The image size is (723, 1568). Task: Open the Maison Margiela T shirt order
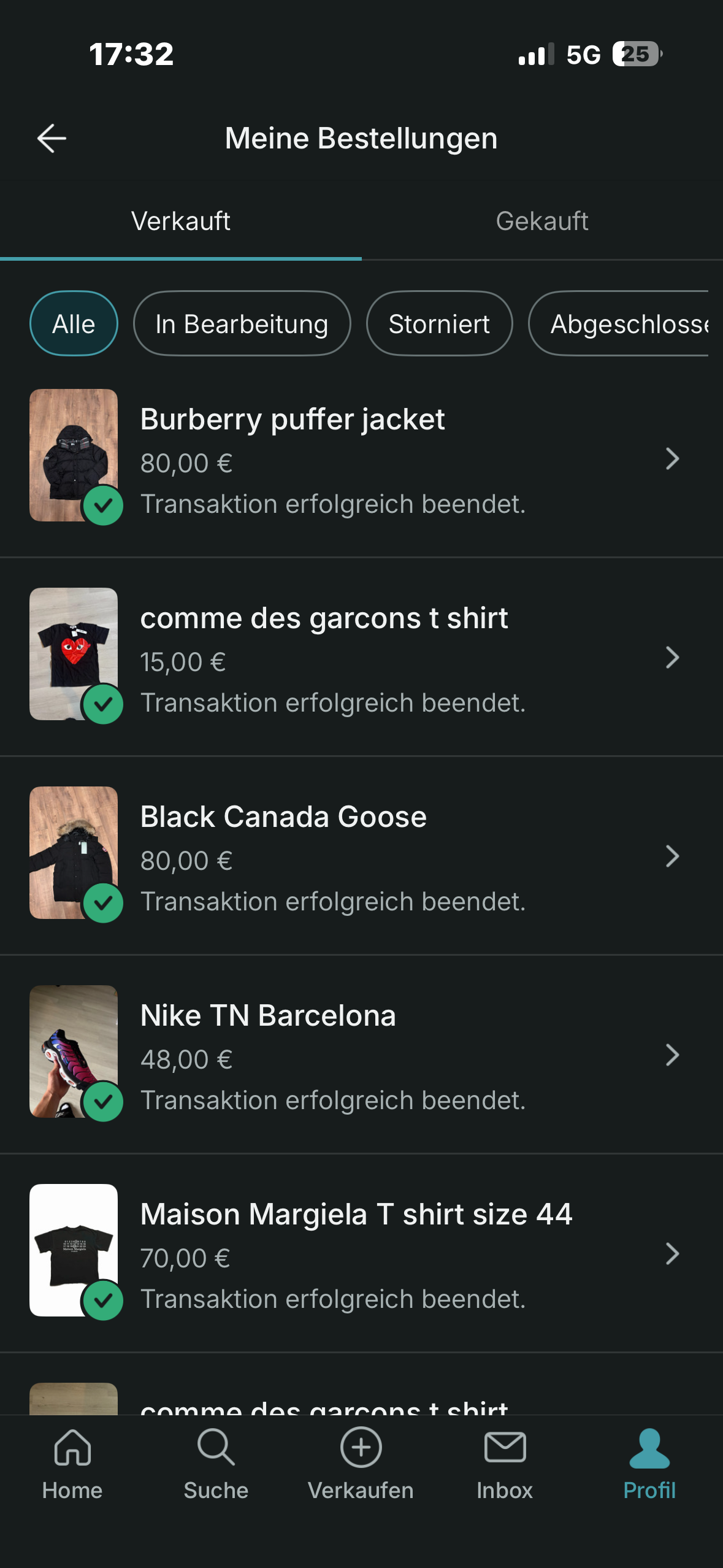tap(361, 1254)
